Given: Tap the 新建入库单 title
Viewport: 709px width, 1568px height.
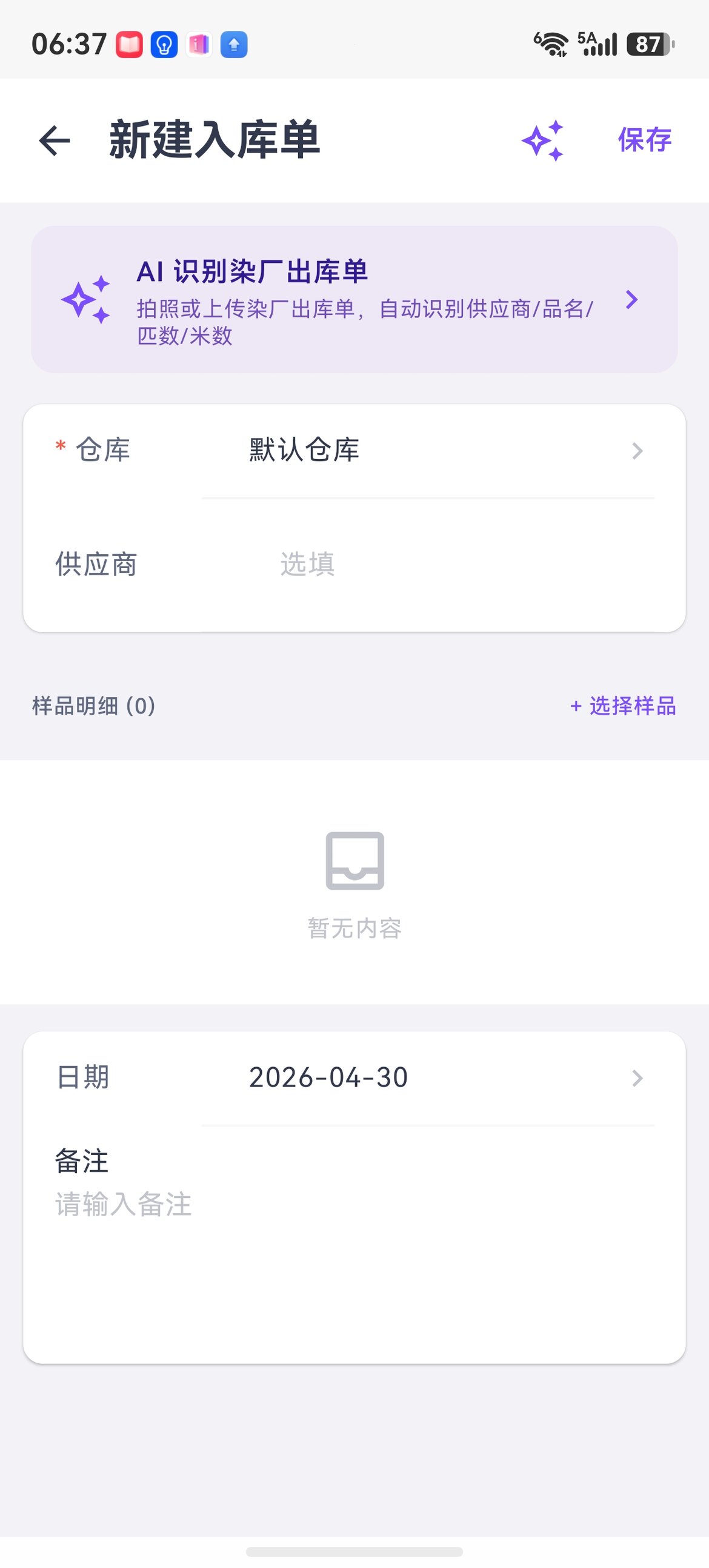Looking at the screenshot, I should (x=215, y=139).
